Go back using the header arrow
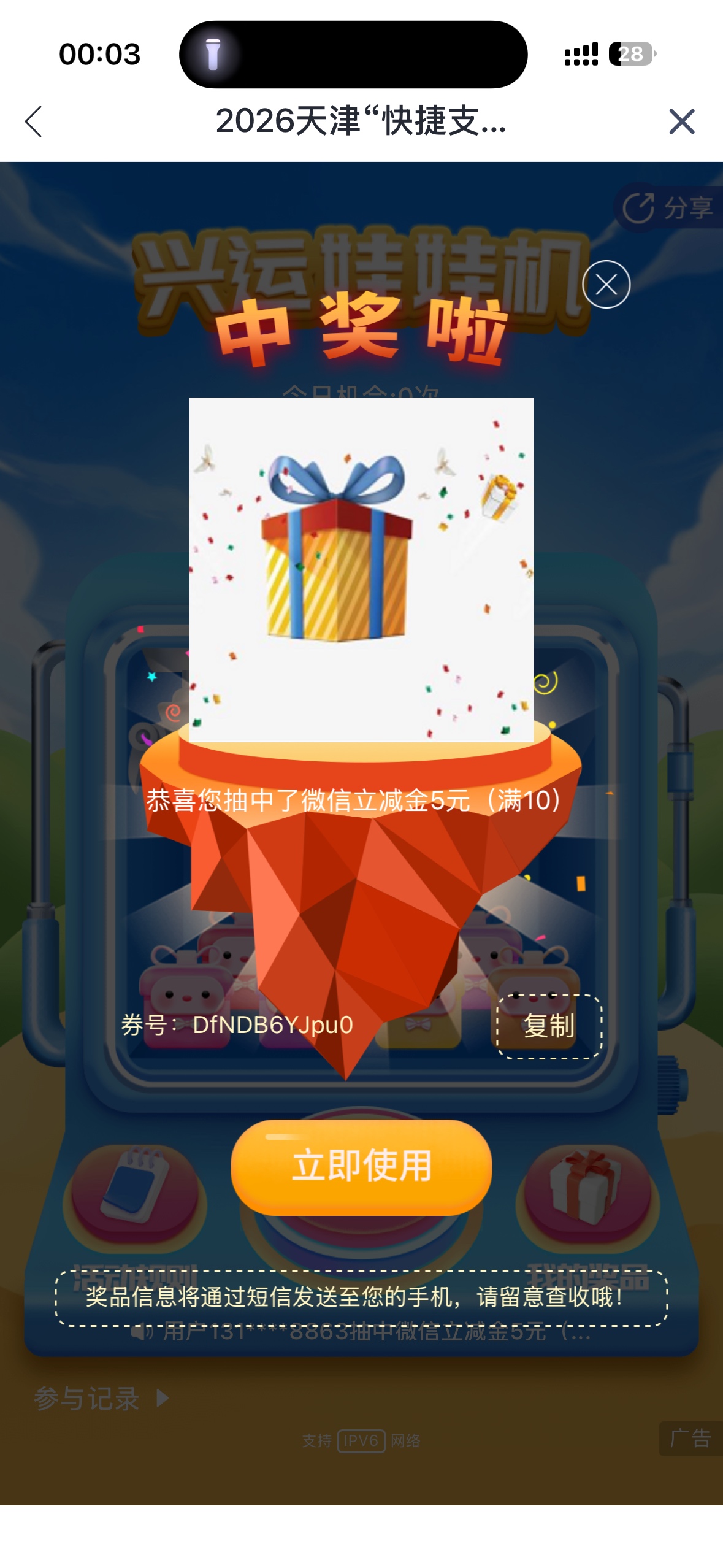Viewport: 723px width, 1568px height. pyautogui.click(x=34, y=121)
